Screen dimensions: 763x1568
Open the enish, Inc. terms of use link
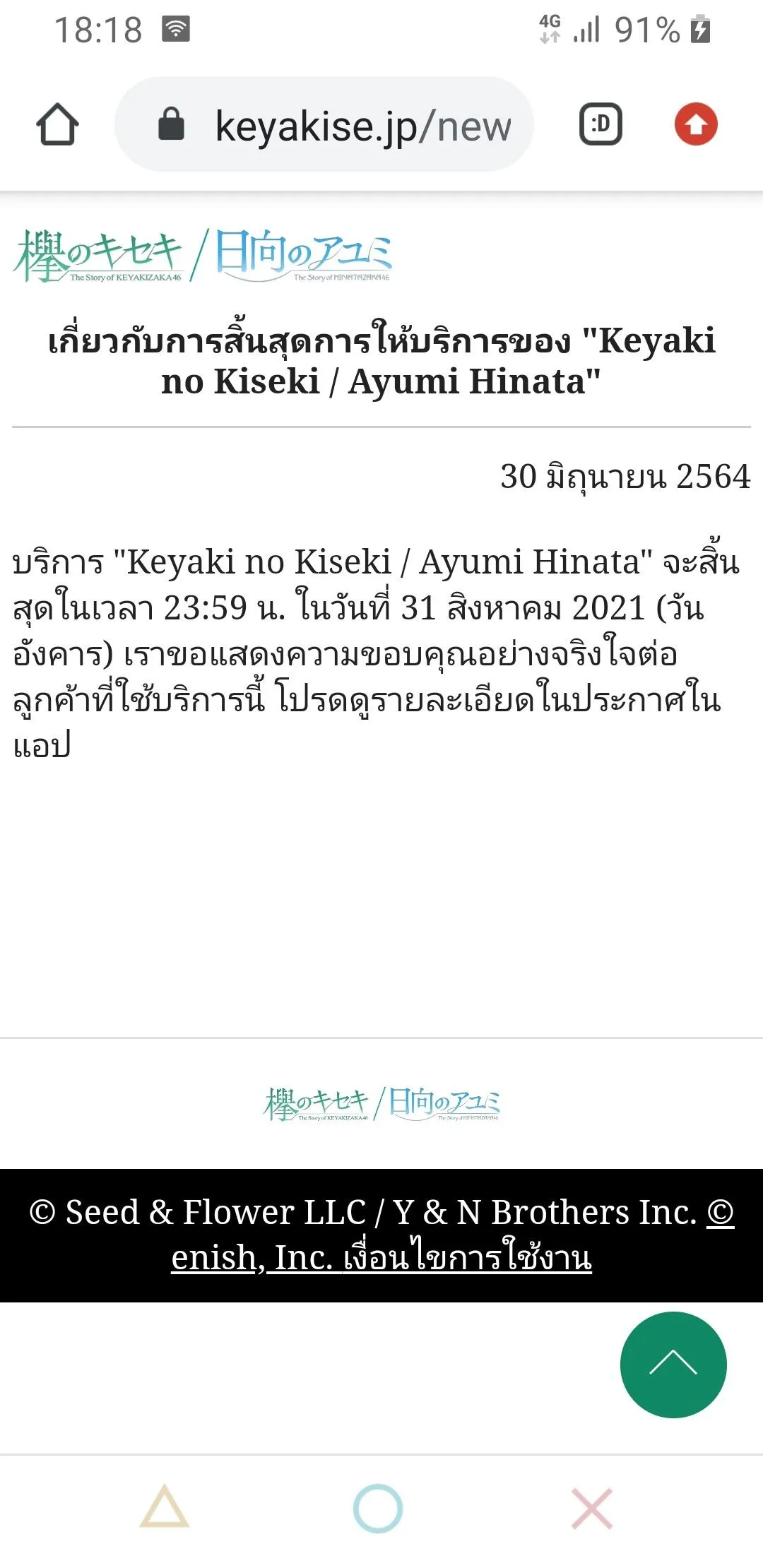pyautogui.click(x=381, y=1257)
